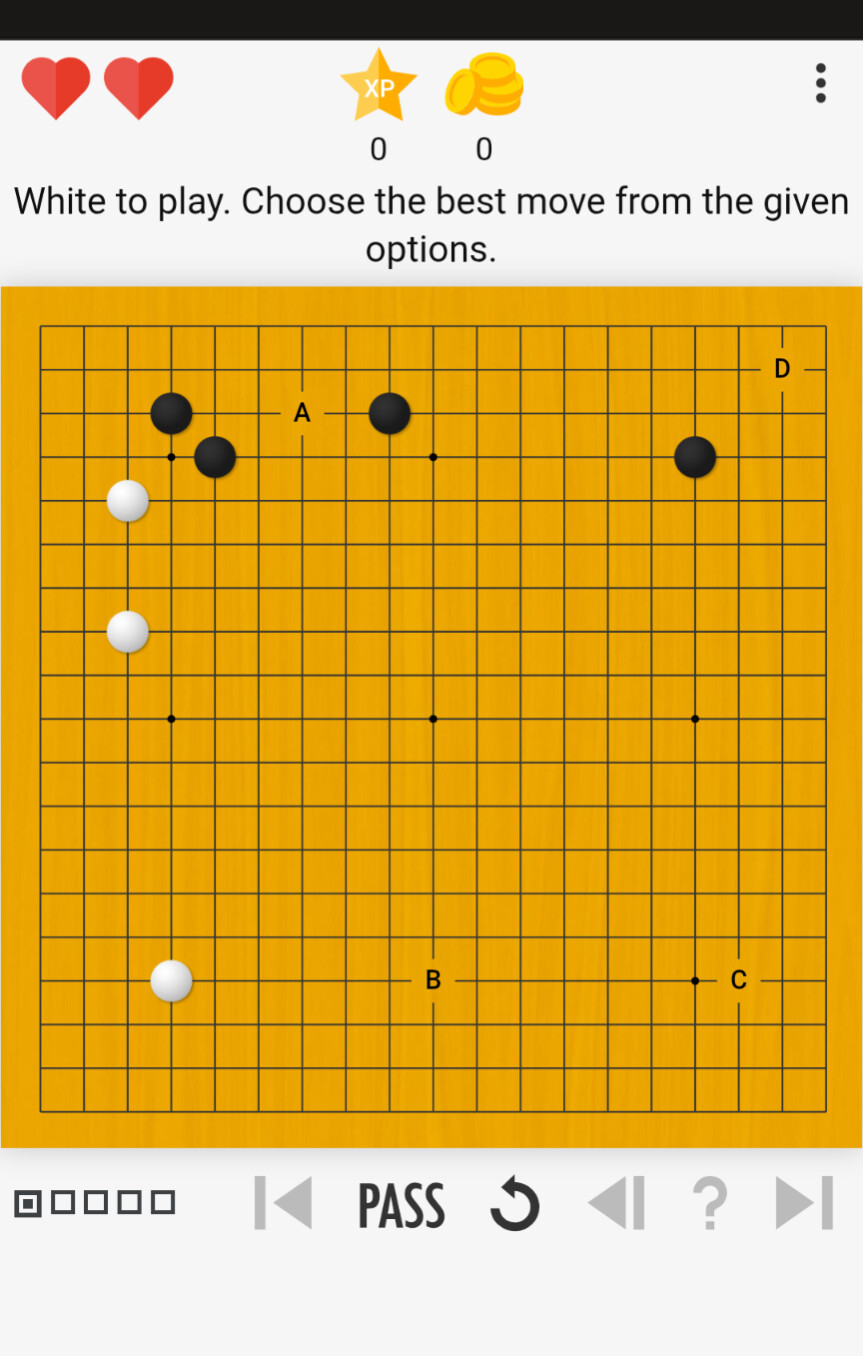Show a hint with the question mark
863x1356 pixels.
coord(710,1203)
